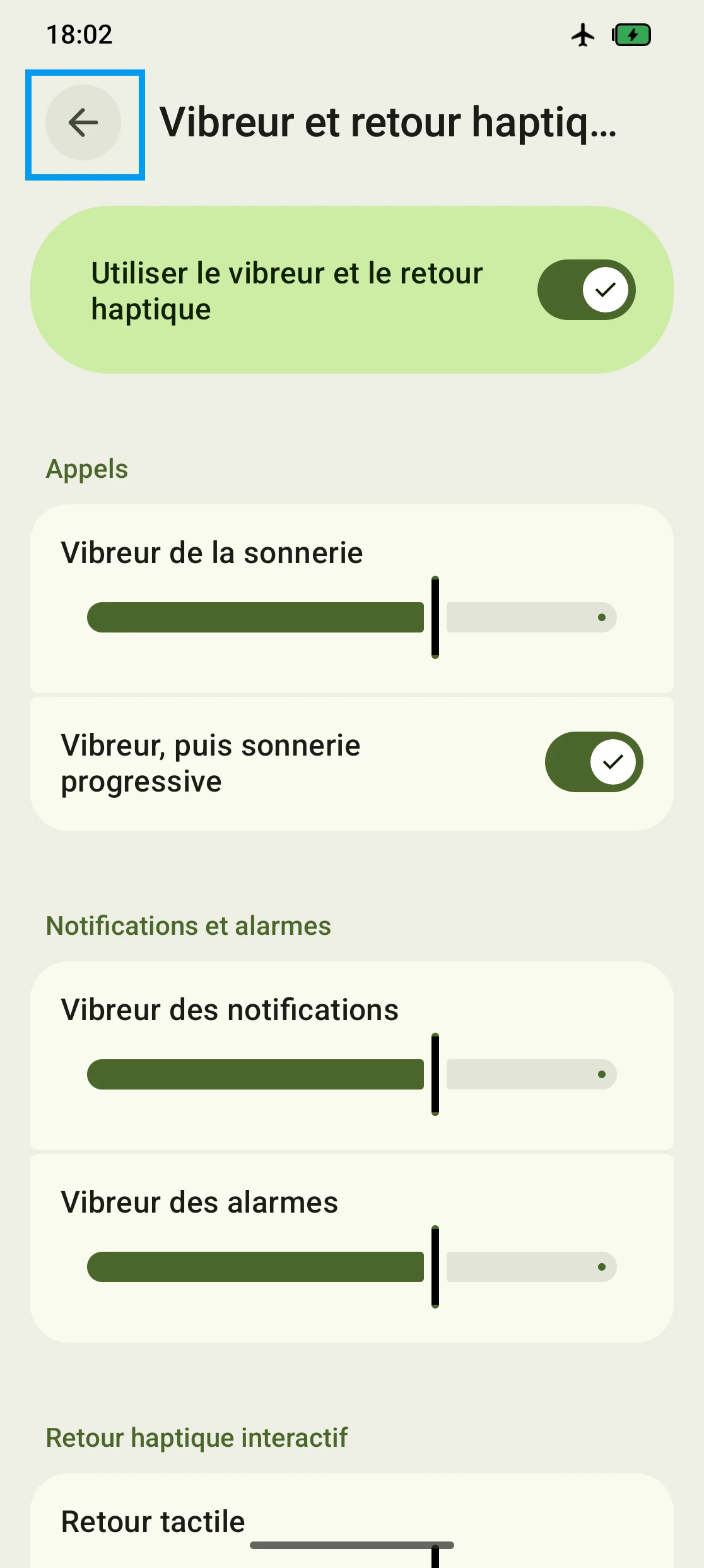Adjust the Vibreur des alarmes slider
The height and width of the screenshot is (1568, 704).
pos(352,1267)
